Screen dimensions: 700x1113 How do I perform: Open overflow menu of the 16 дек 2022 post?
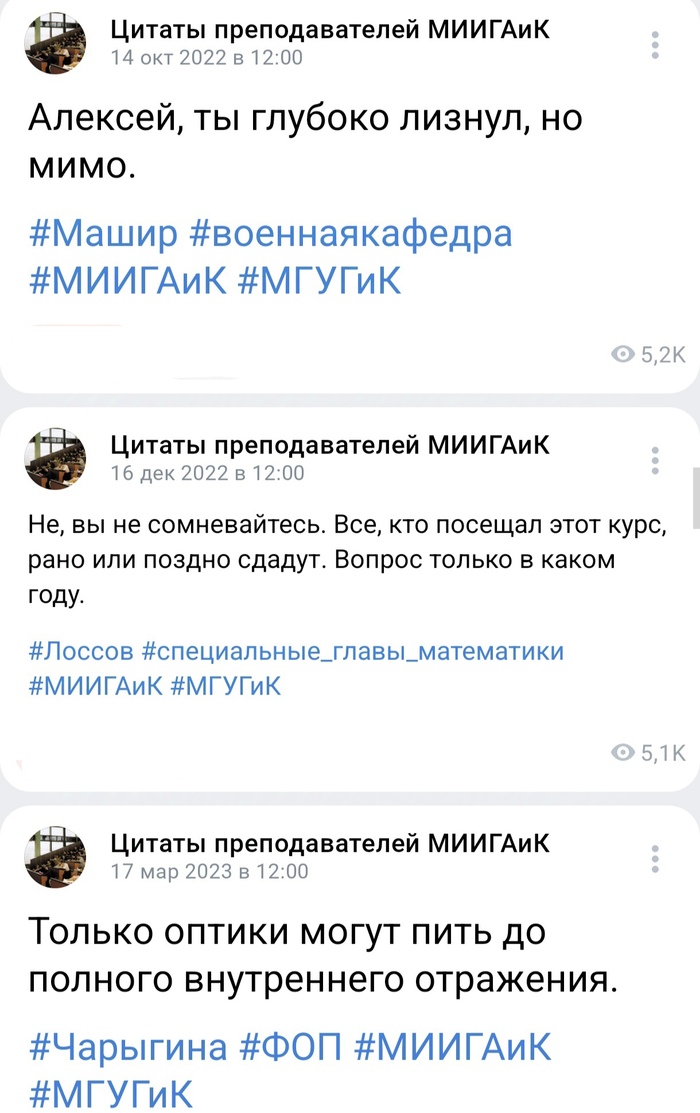pos(655,460)
